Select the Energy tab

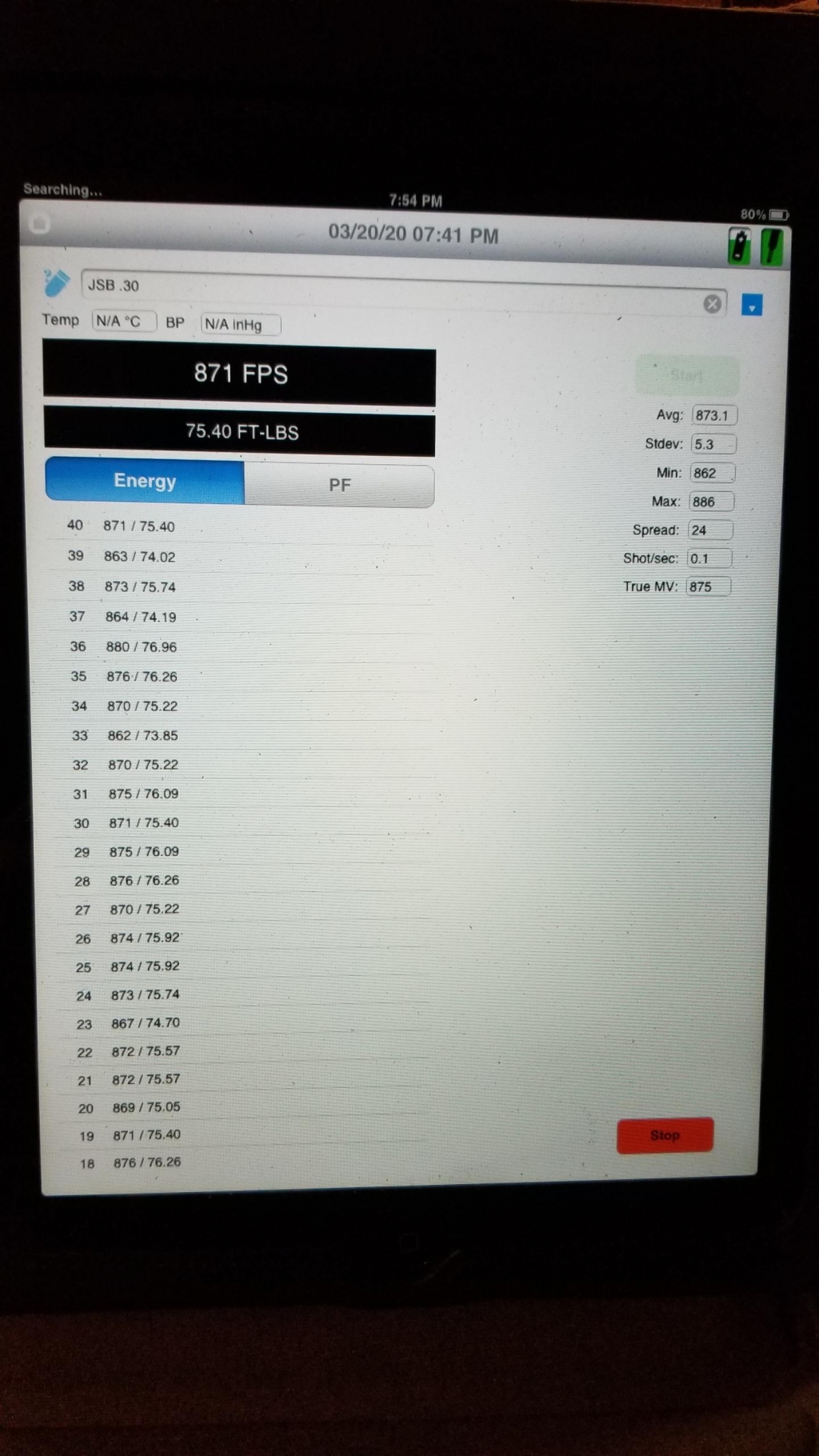point(145,481)
